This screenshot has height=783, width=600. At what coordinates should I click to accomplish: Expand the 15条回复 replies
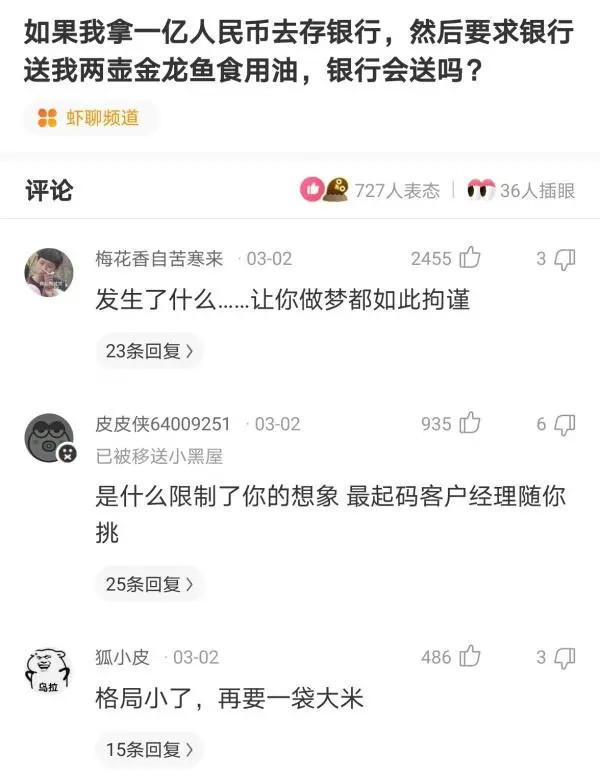tap(149, 750)
